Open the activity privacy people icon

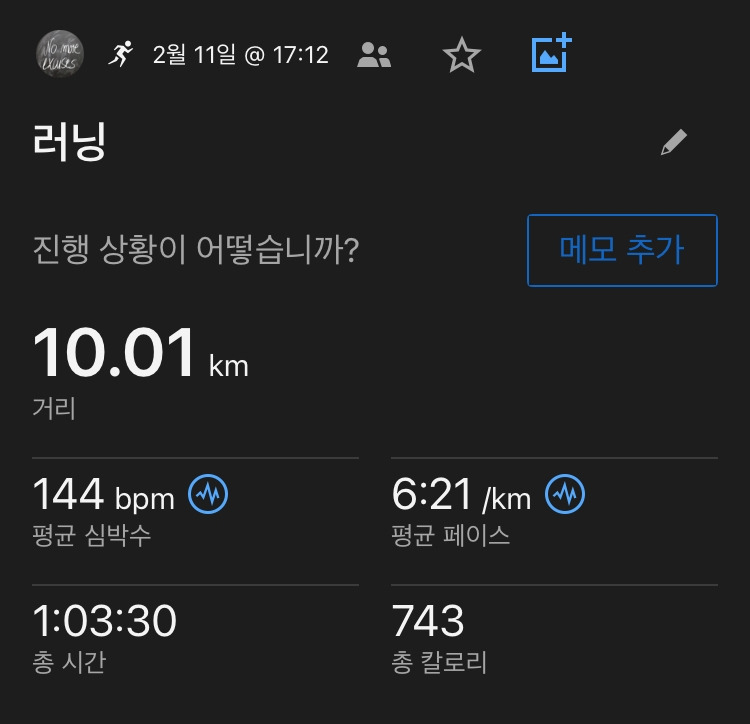[x=374, y=54]
